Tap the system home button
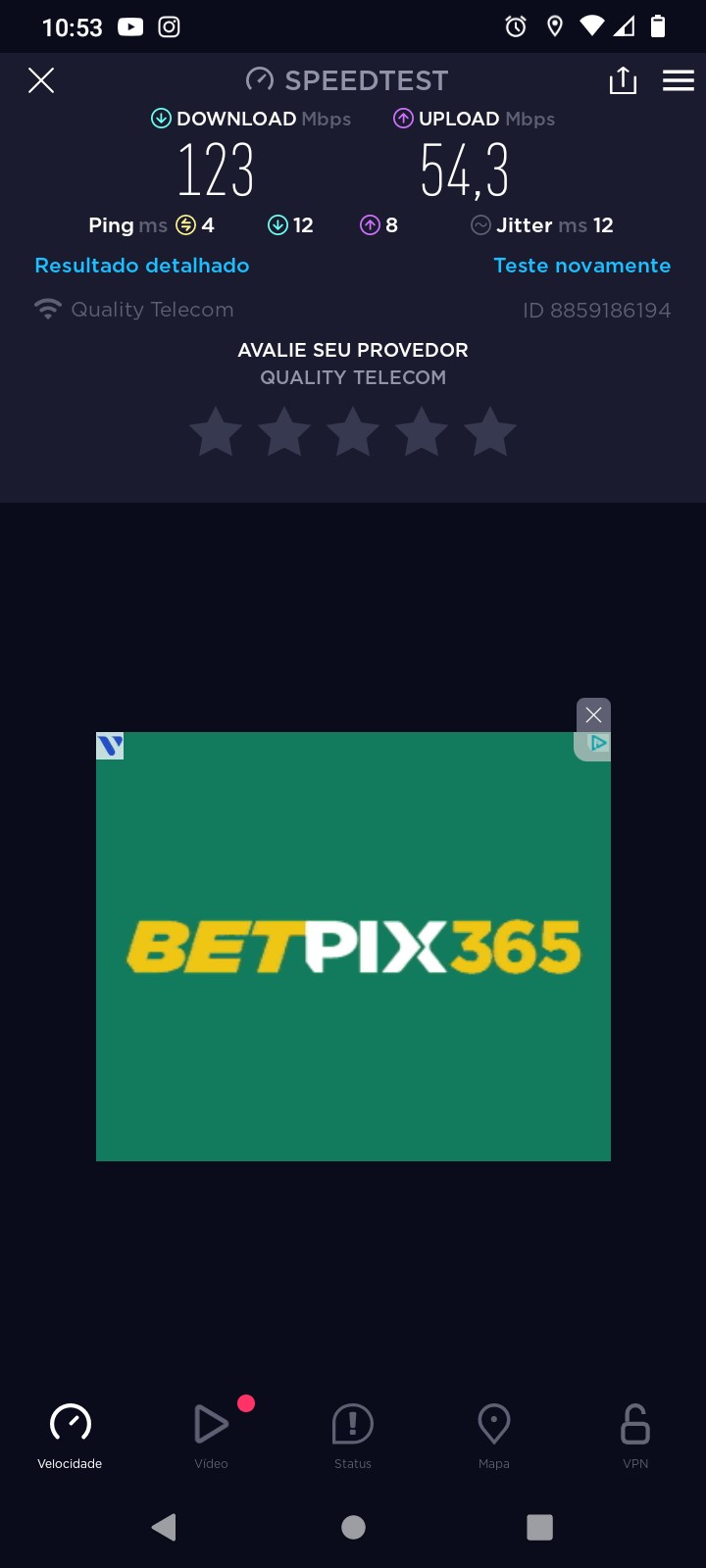 (353, 1527)
